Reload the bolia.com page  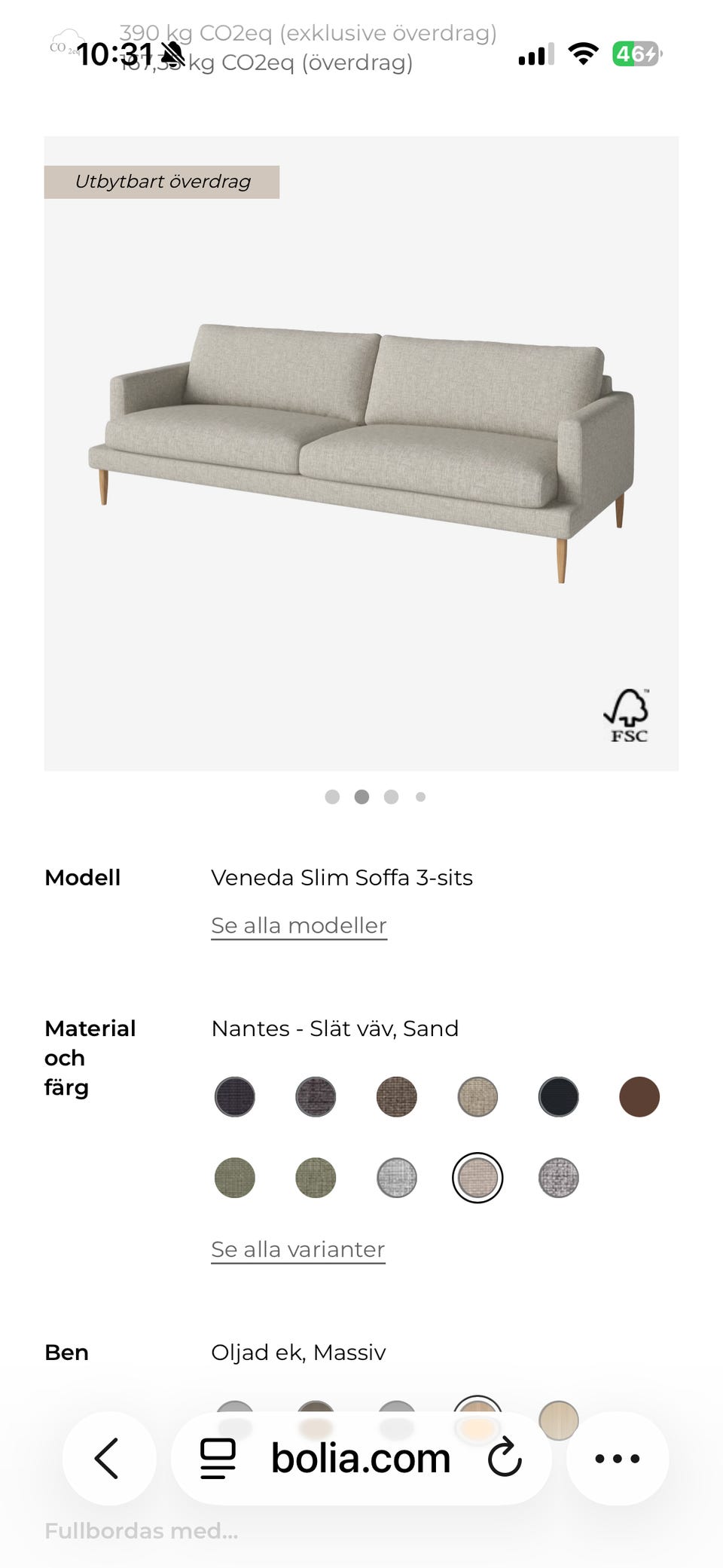tap(504, 1458)
